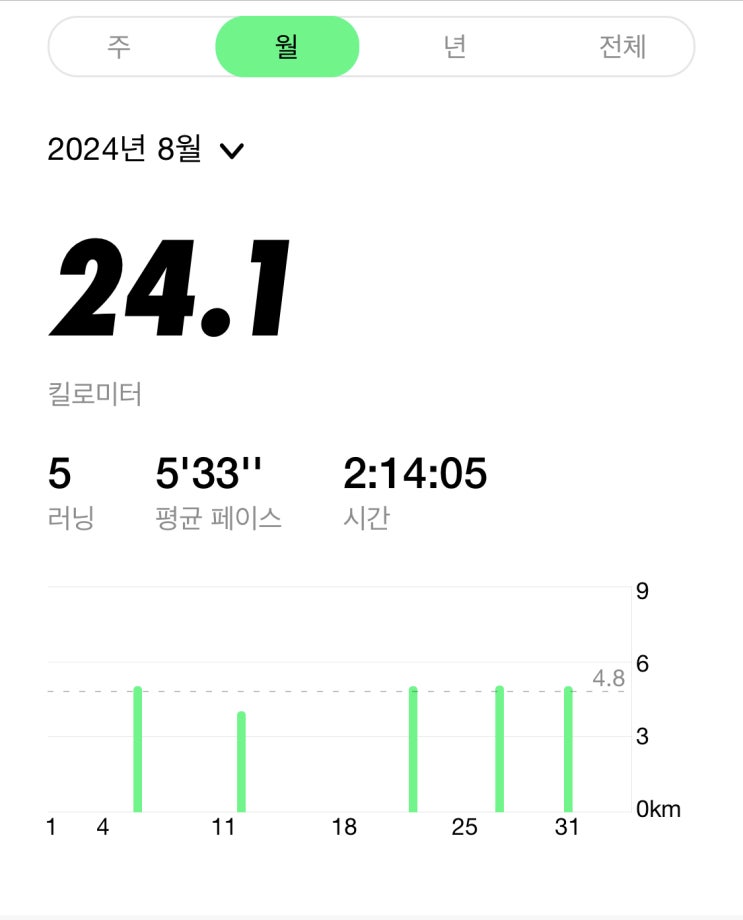Show 전체 (all-time) stats
The height and width of the screenshot is (920, 743).
click(622, 46)
